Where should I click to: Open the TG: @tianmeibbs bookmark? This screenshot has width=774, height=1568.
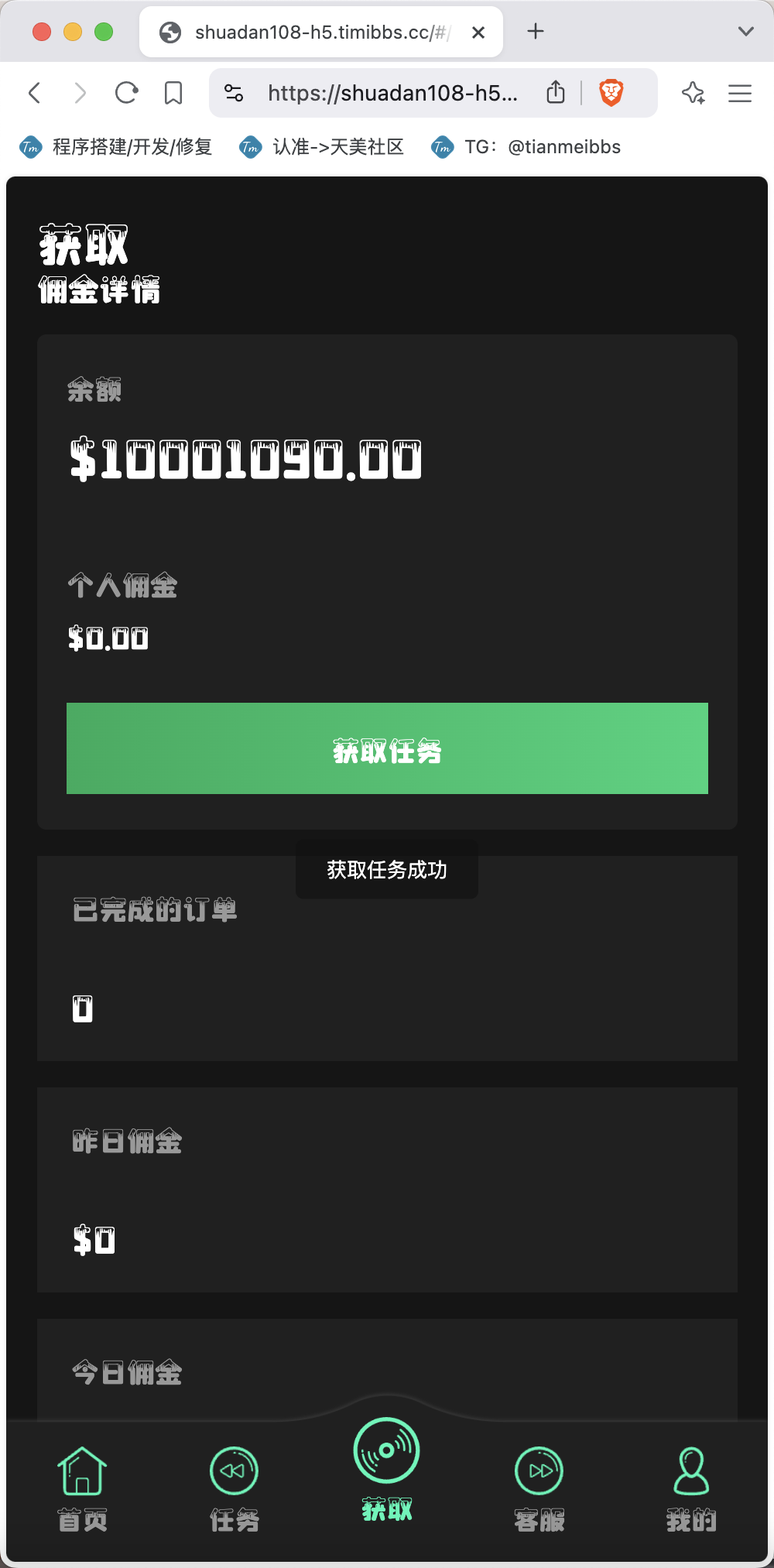(x=526, y=147)
